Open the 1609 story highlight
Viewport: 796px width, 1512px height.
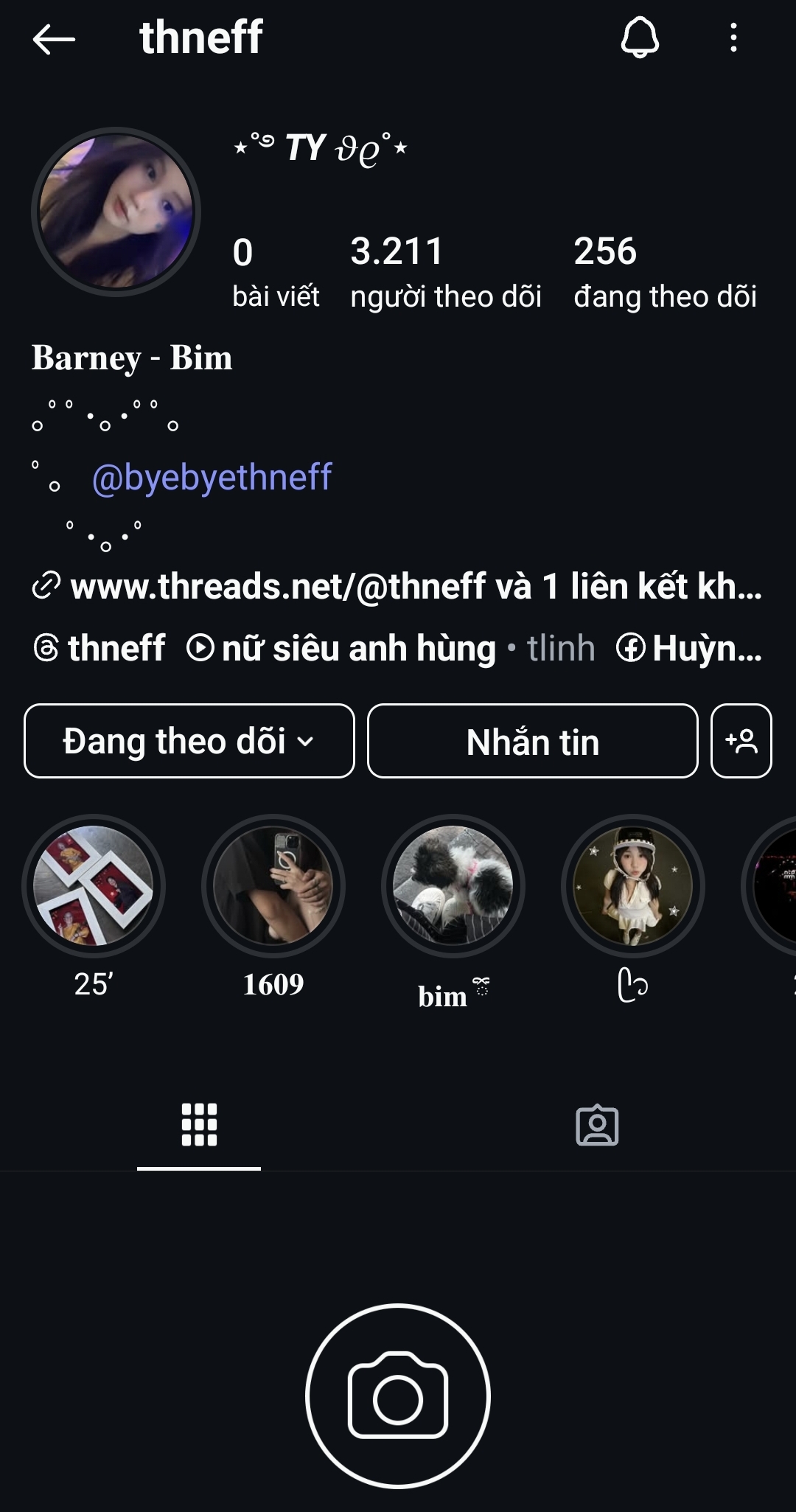tap(273, 885)
